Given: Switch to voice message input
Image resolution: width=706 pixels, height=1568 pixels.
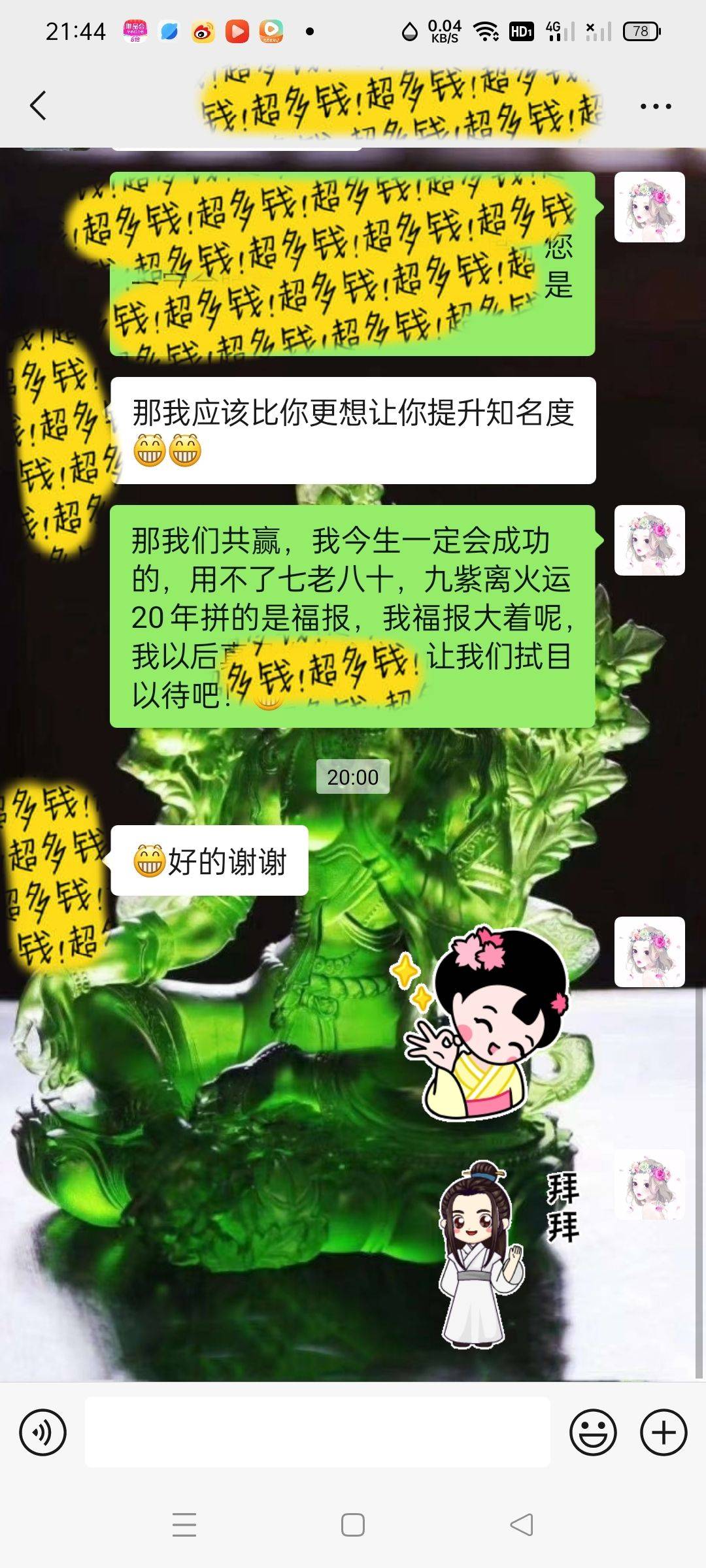Looking at the screenshot, I should [43, 1432].
